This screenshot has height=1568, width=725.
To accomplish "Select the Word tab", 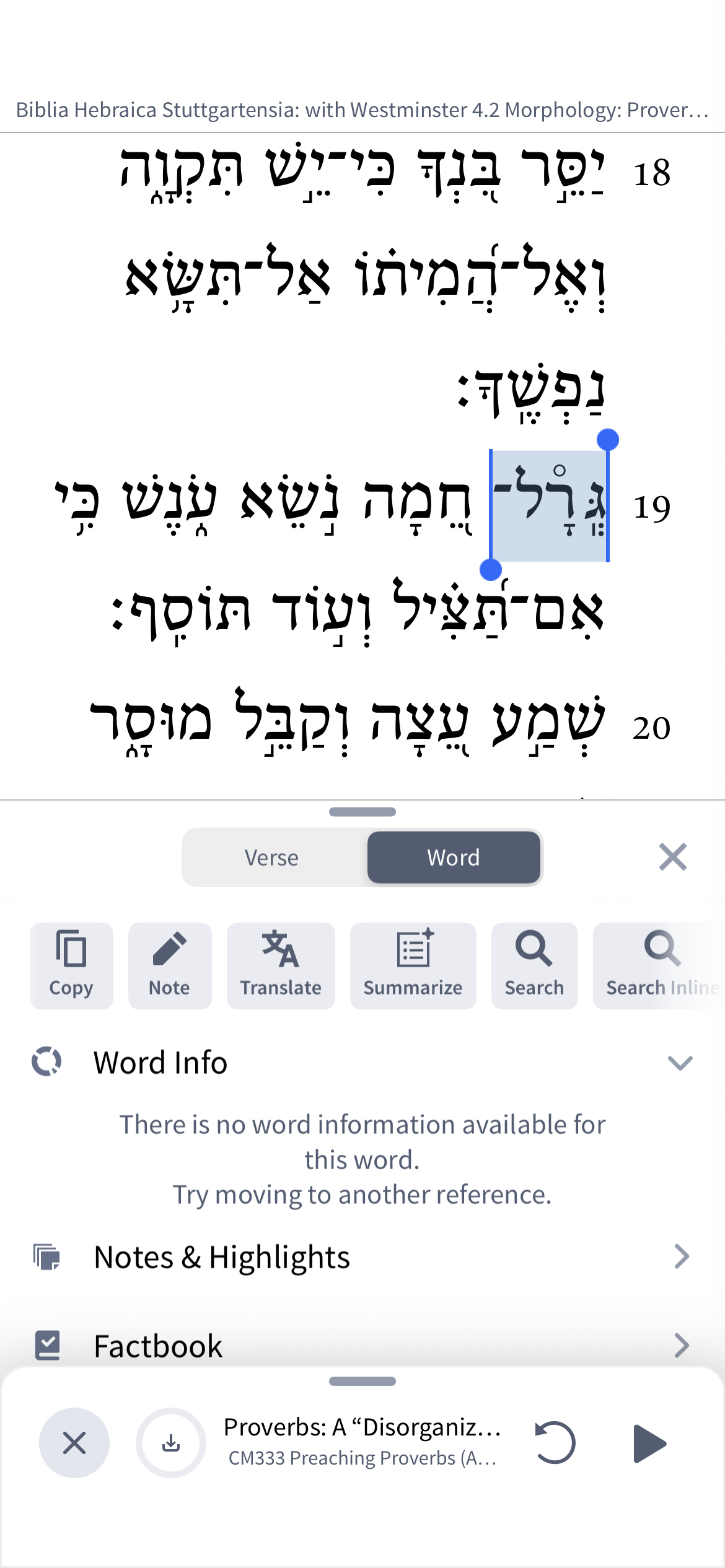I will (454, 858).
